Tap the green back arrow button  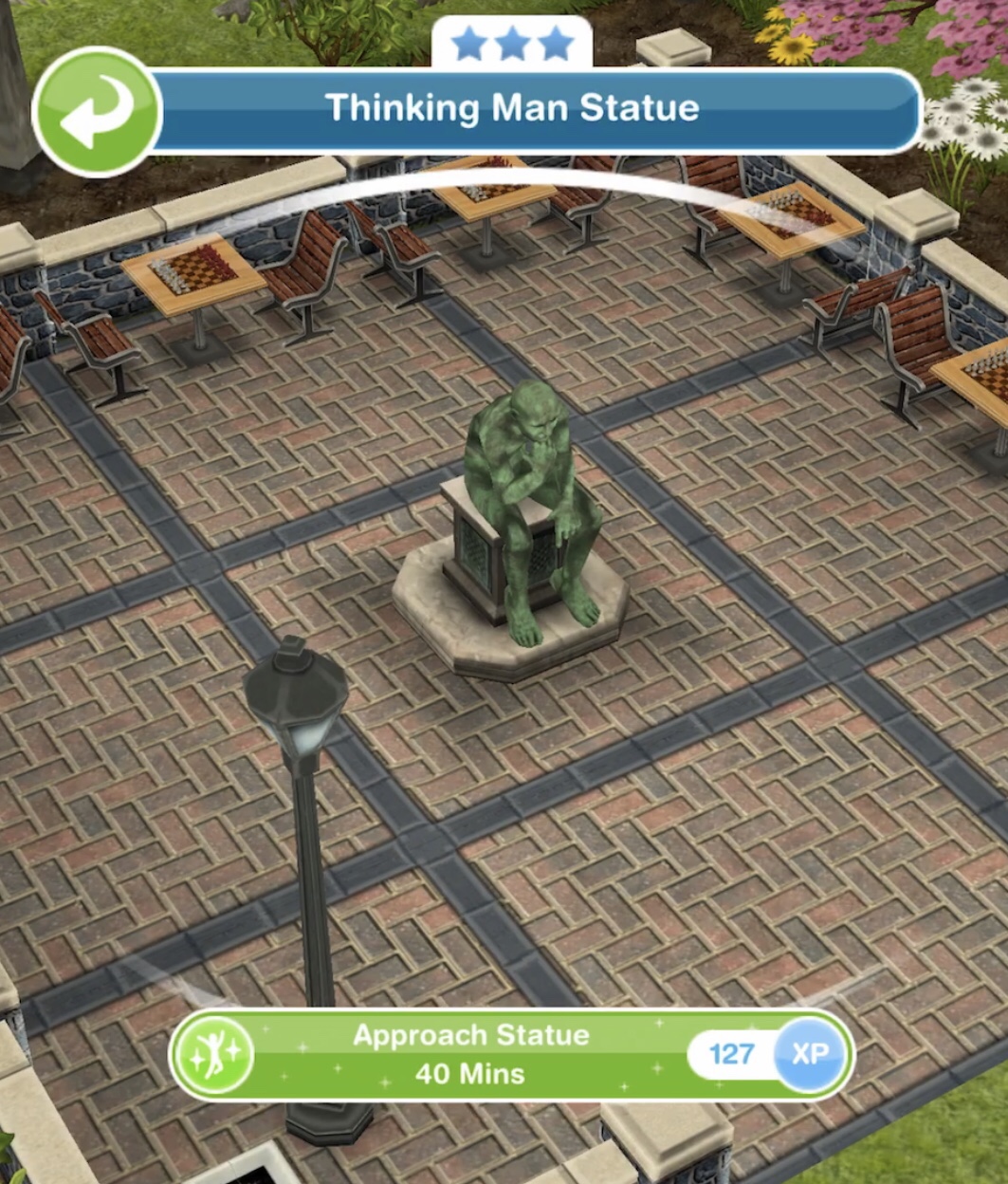point(98,112)
